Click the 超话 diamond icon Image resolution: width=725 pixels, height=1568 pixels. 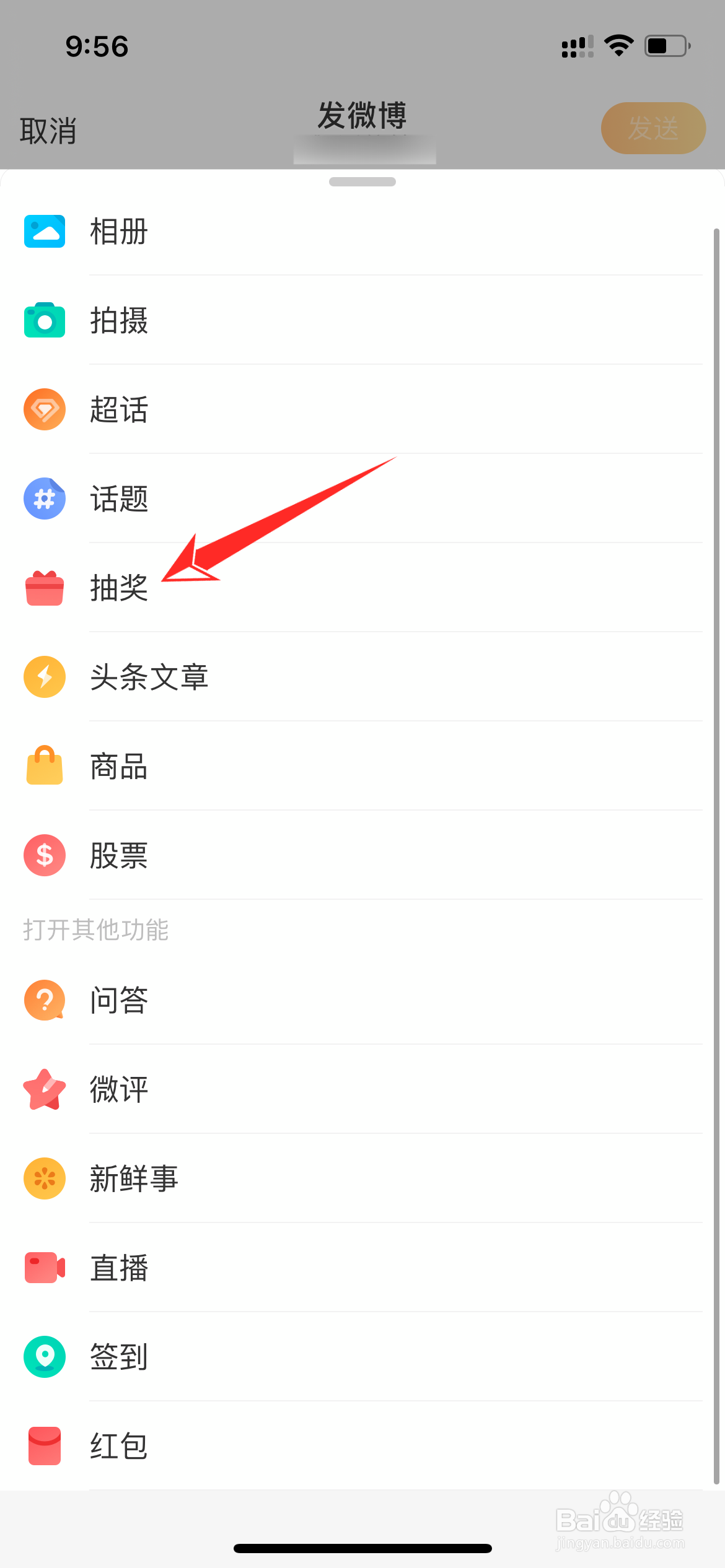(x=43, y=409)
